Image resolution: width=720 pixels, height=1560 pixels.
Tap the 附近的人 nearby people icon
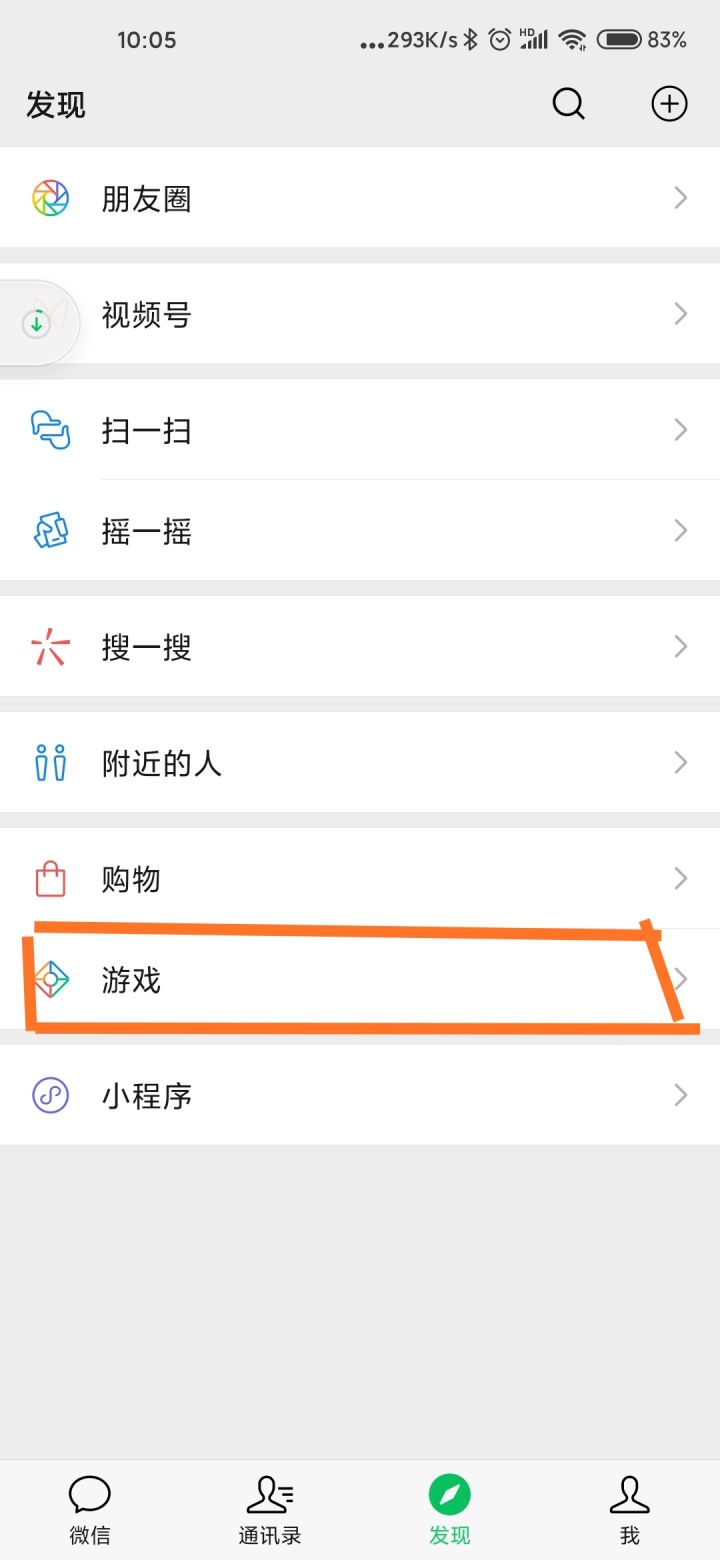[x=50, y=762]
